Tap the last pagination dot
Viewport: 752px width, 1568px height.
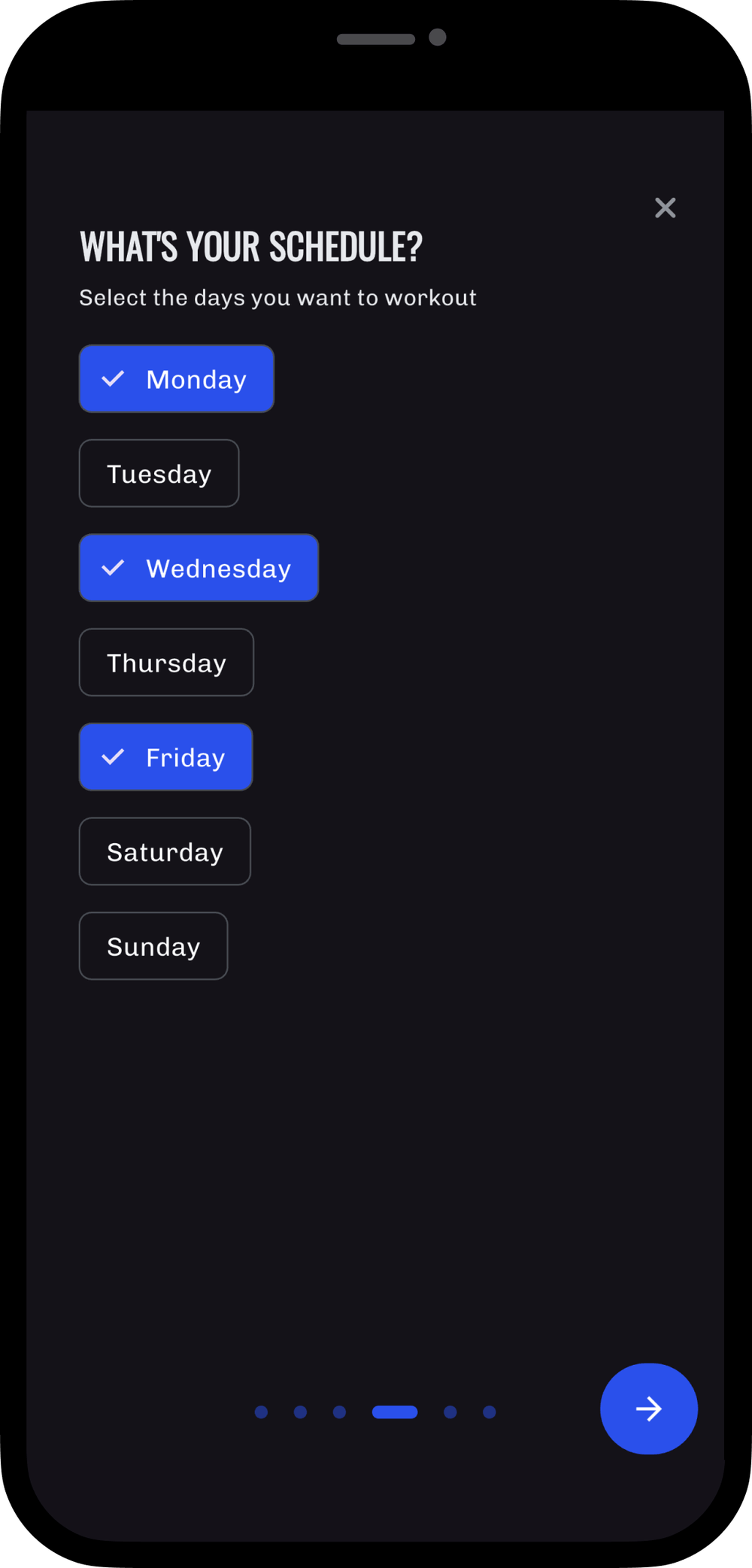tap(489, 1412)
